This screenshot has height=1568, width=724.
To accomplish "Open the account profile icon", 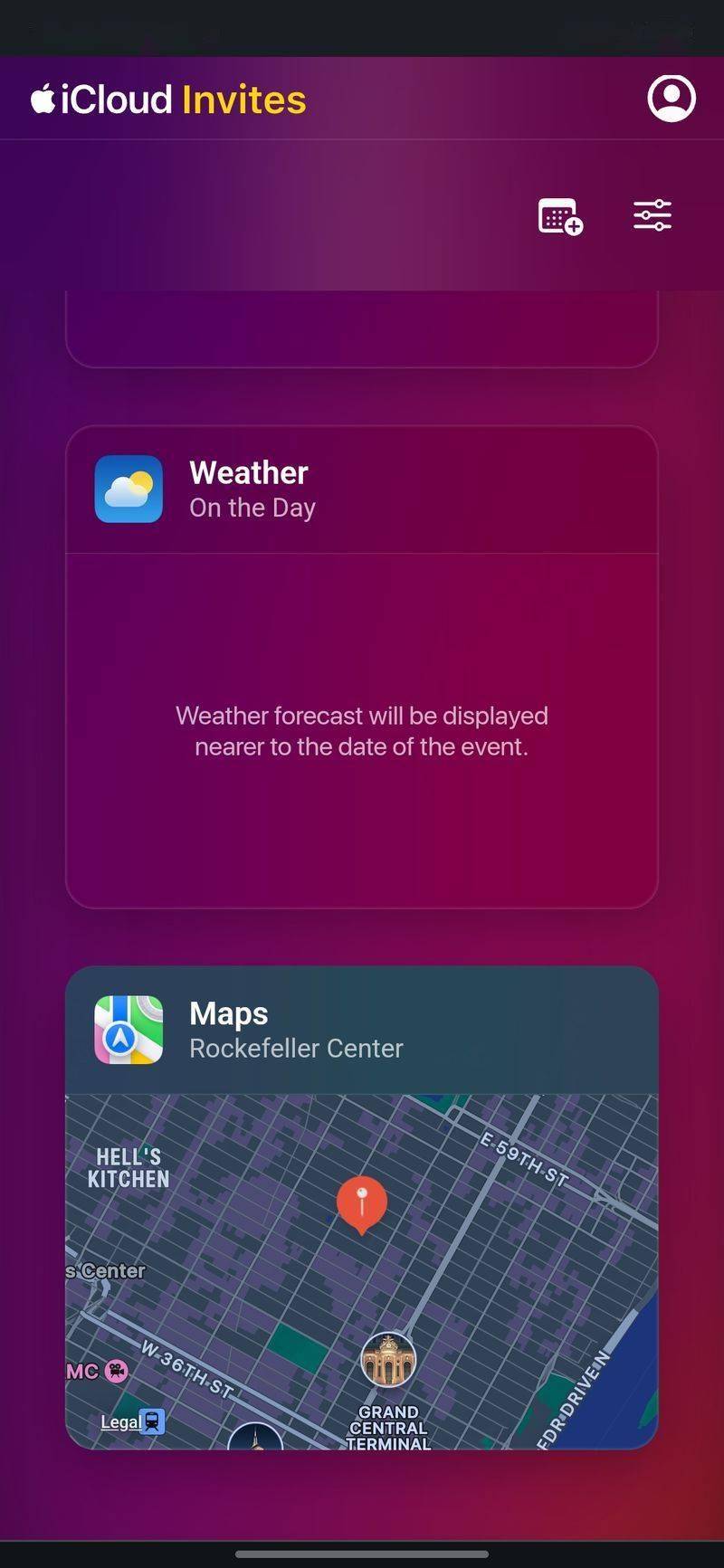I will click(x=672, y=99).
